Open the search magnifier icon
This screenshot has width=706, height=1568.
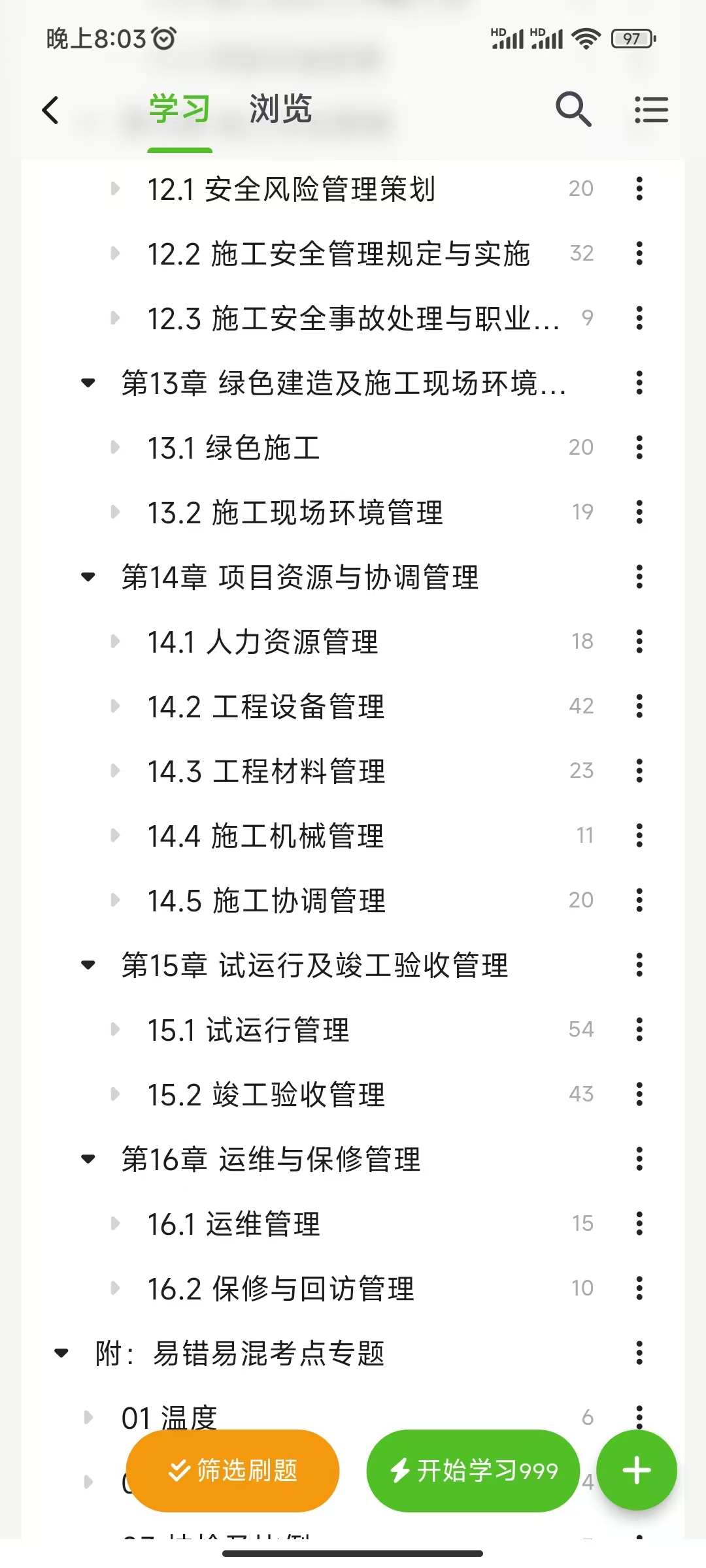(573, 109)
